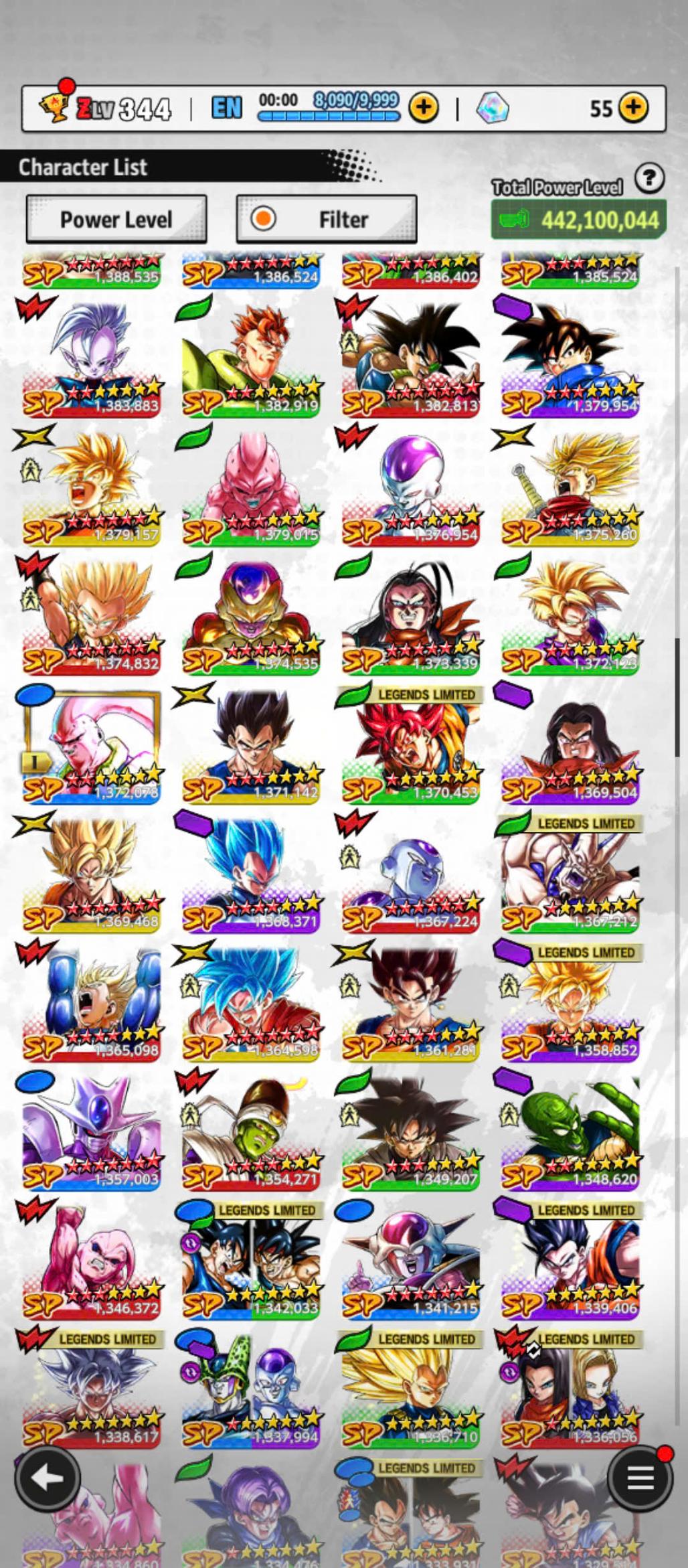The image size is (688, 1568).
Task: Open the help question mark icon
Action: (649, 179)
